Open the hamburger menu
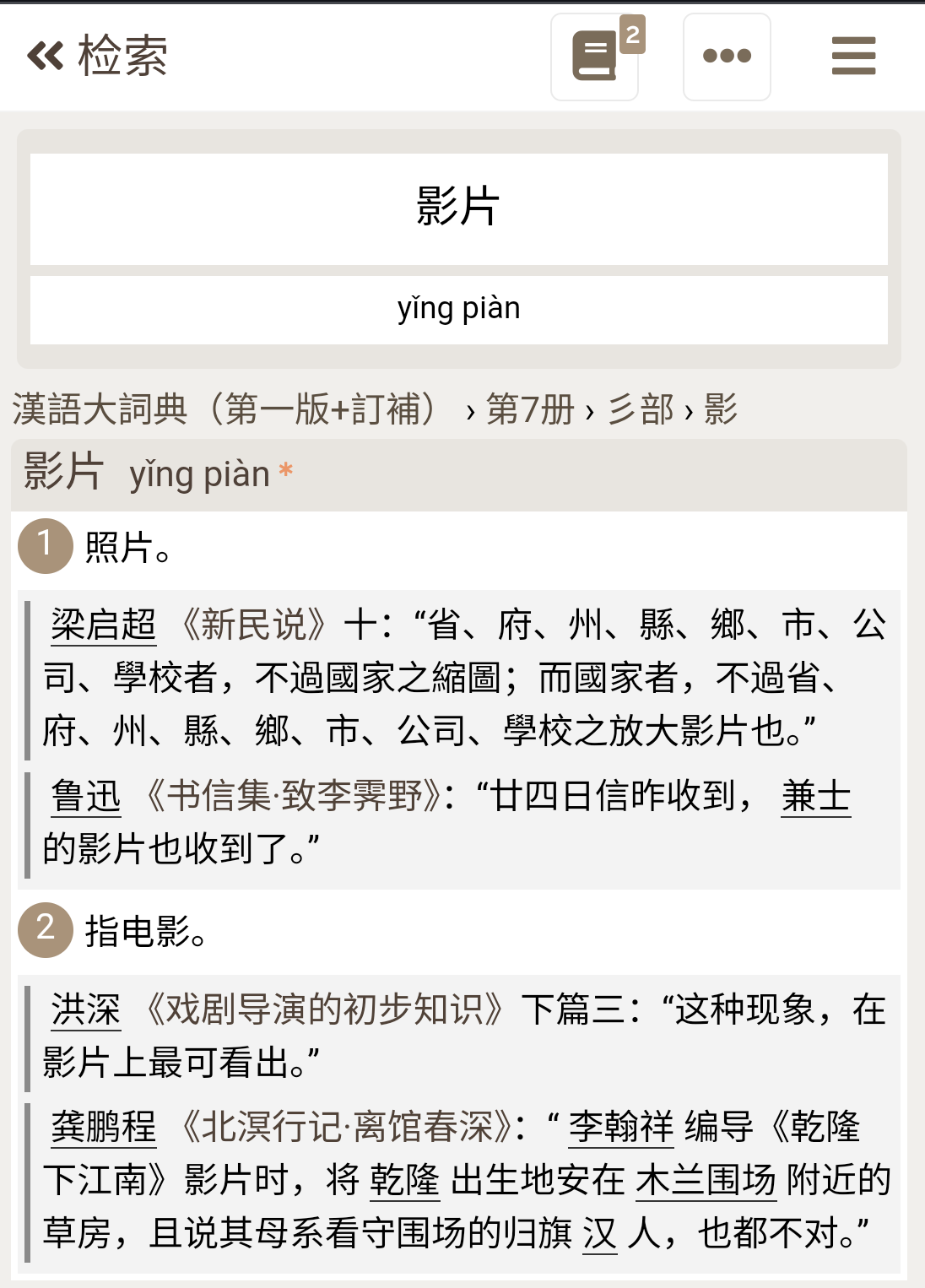The height and width of the screenshot is (1288, 925). coord(853,57)
